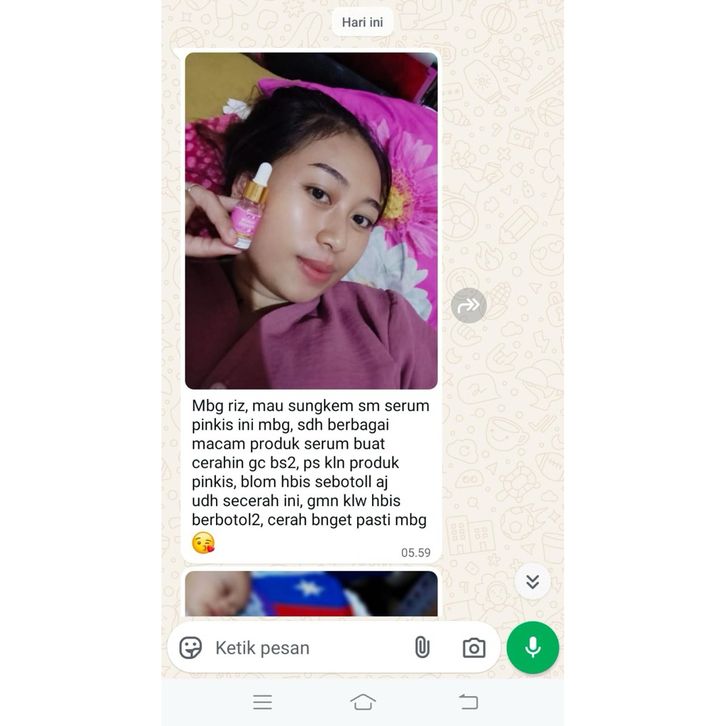Jump to the latest messages
This screenshot has height=726, width=726.
coord(532,581)
